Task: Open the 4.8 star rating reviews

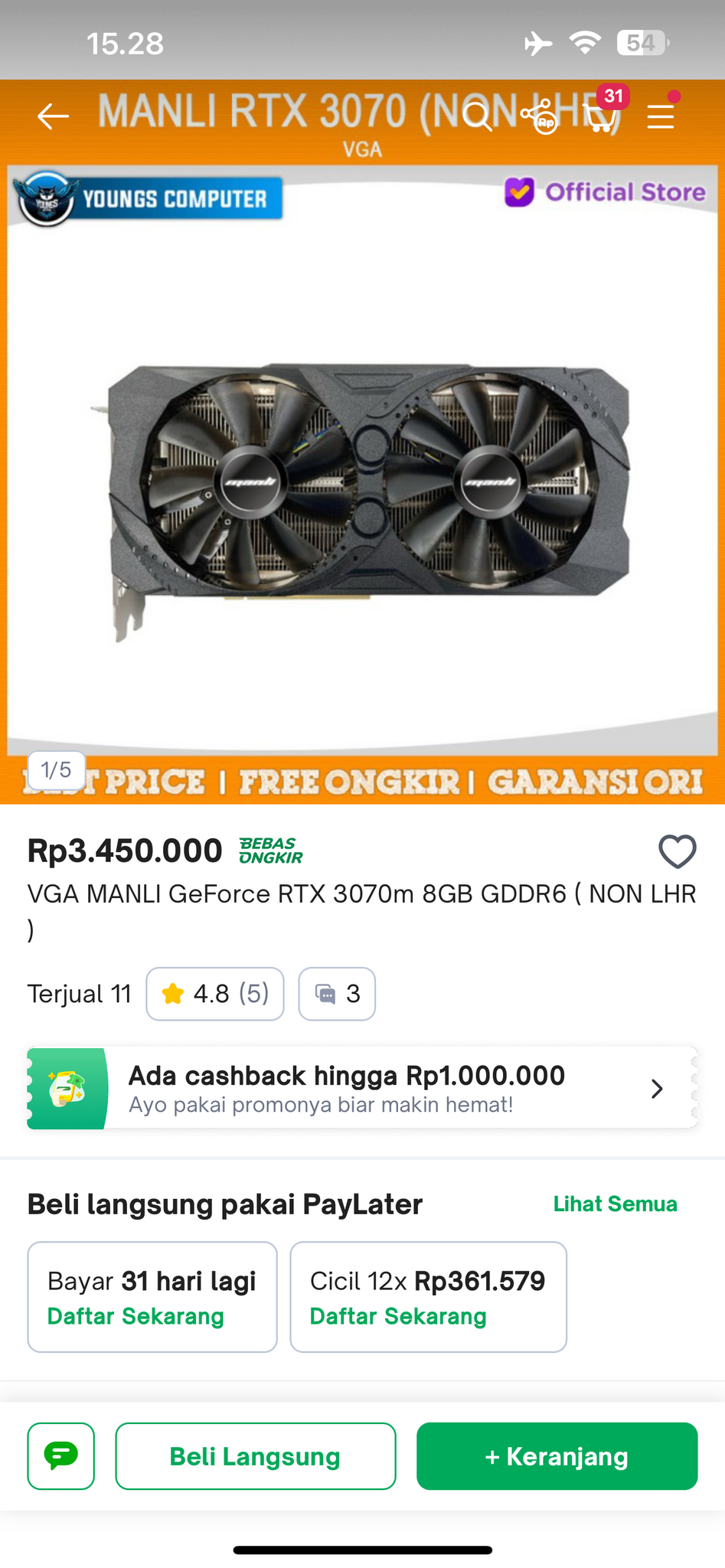Action: tap(214, 993)
